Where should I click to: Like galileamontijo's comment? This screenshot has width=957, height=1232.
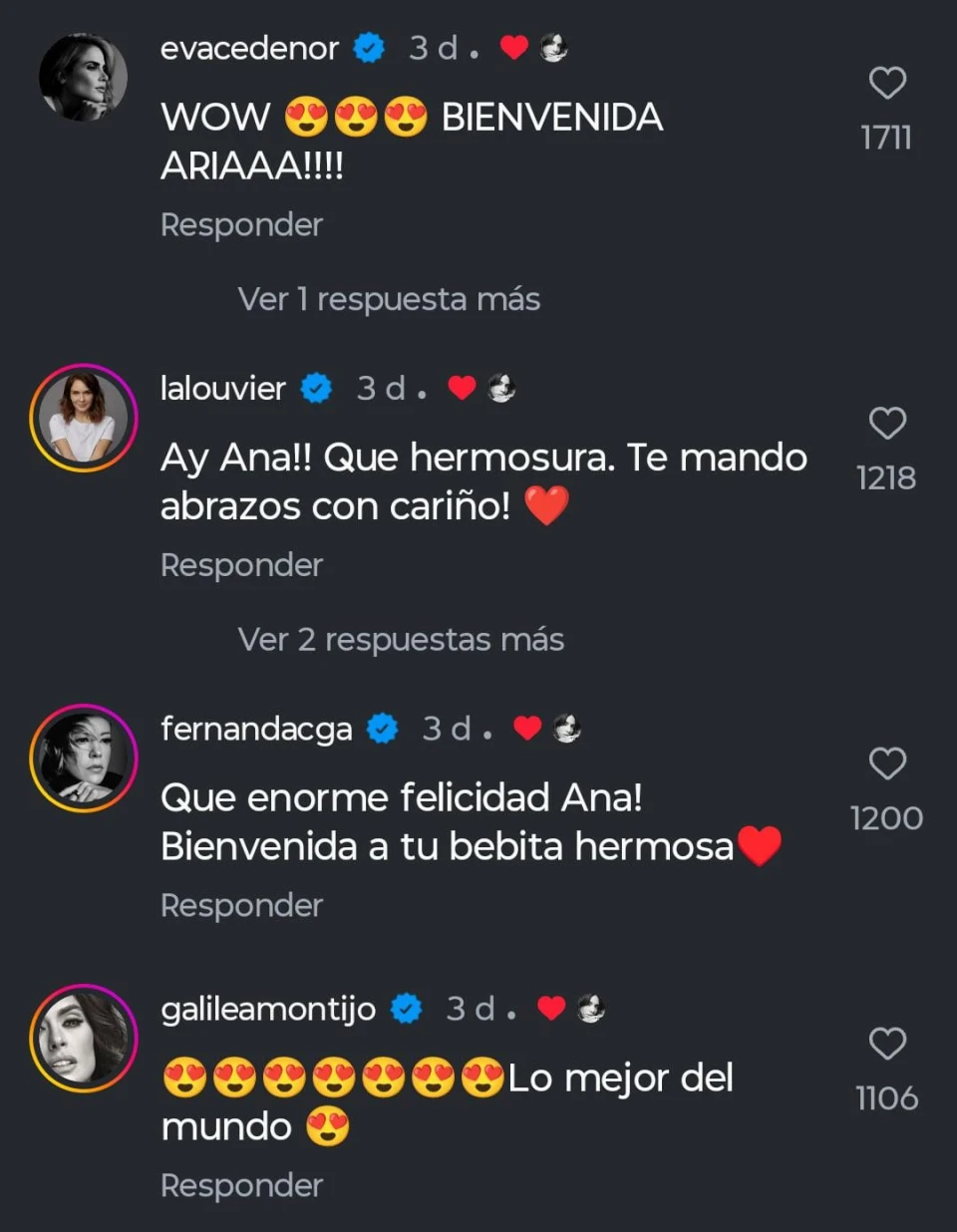point(886,1044)
